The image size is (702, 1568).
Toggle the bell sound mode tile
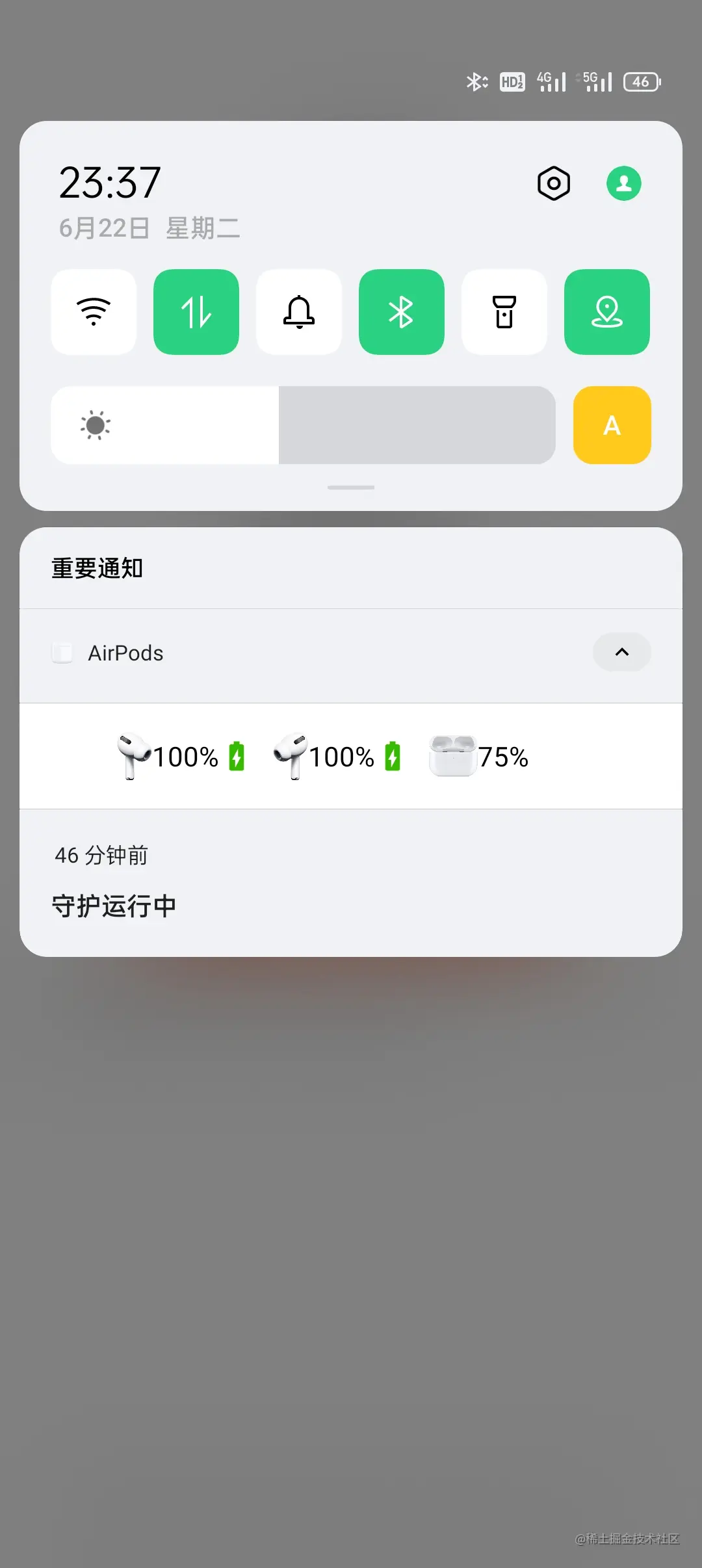click(x=299, y=312)
